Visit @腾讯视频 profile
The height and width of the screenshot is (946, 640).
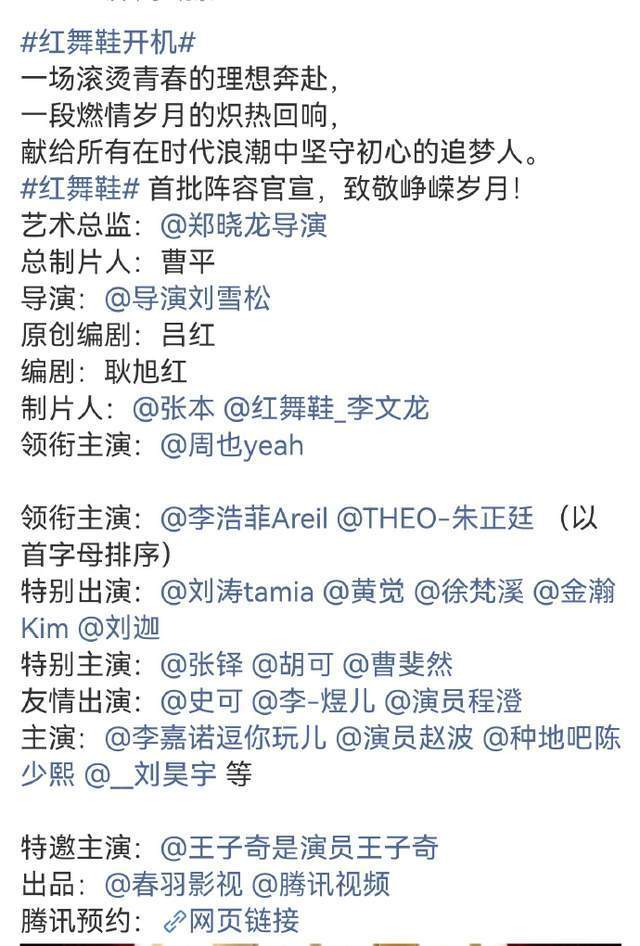320,885
